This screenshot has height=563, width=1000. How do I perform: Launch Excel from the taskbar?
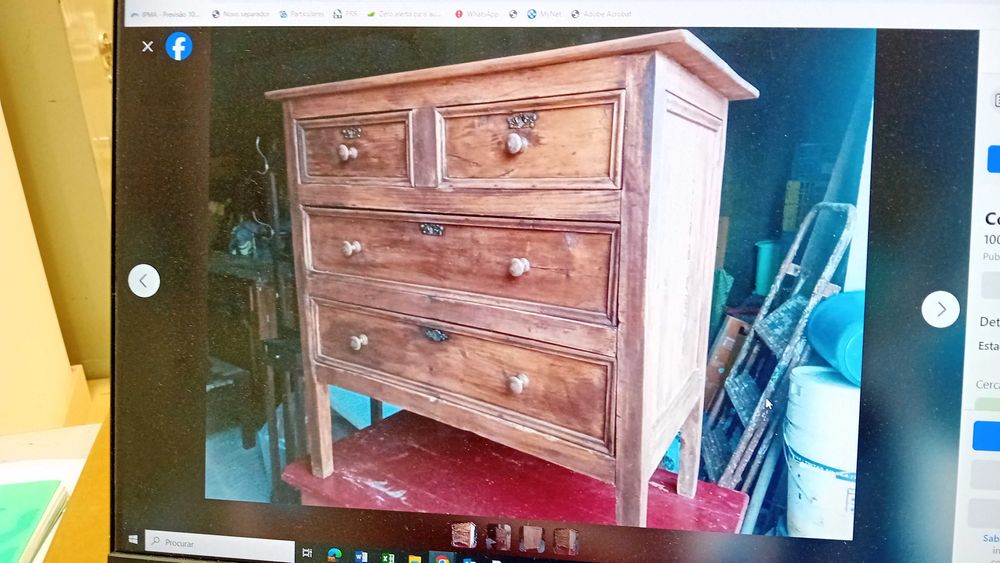387,557
